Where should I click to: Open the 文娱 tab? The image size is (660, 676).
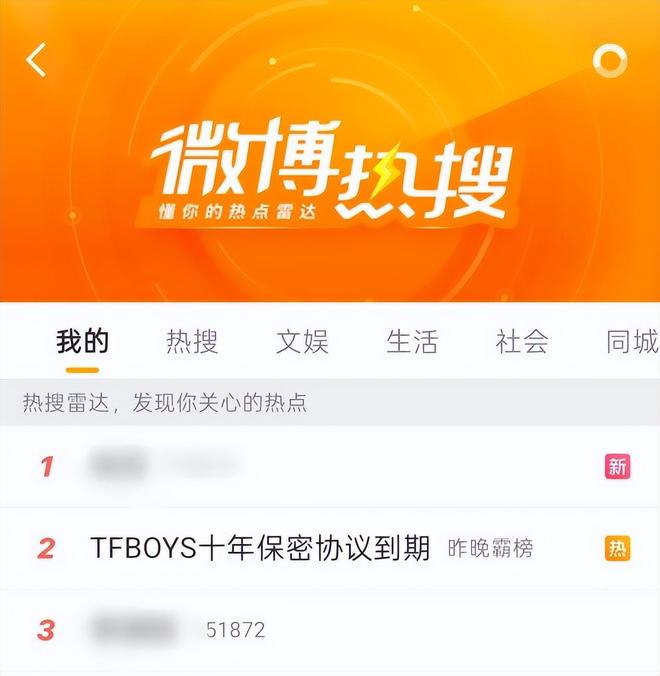tap(302, 342)
